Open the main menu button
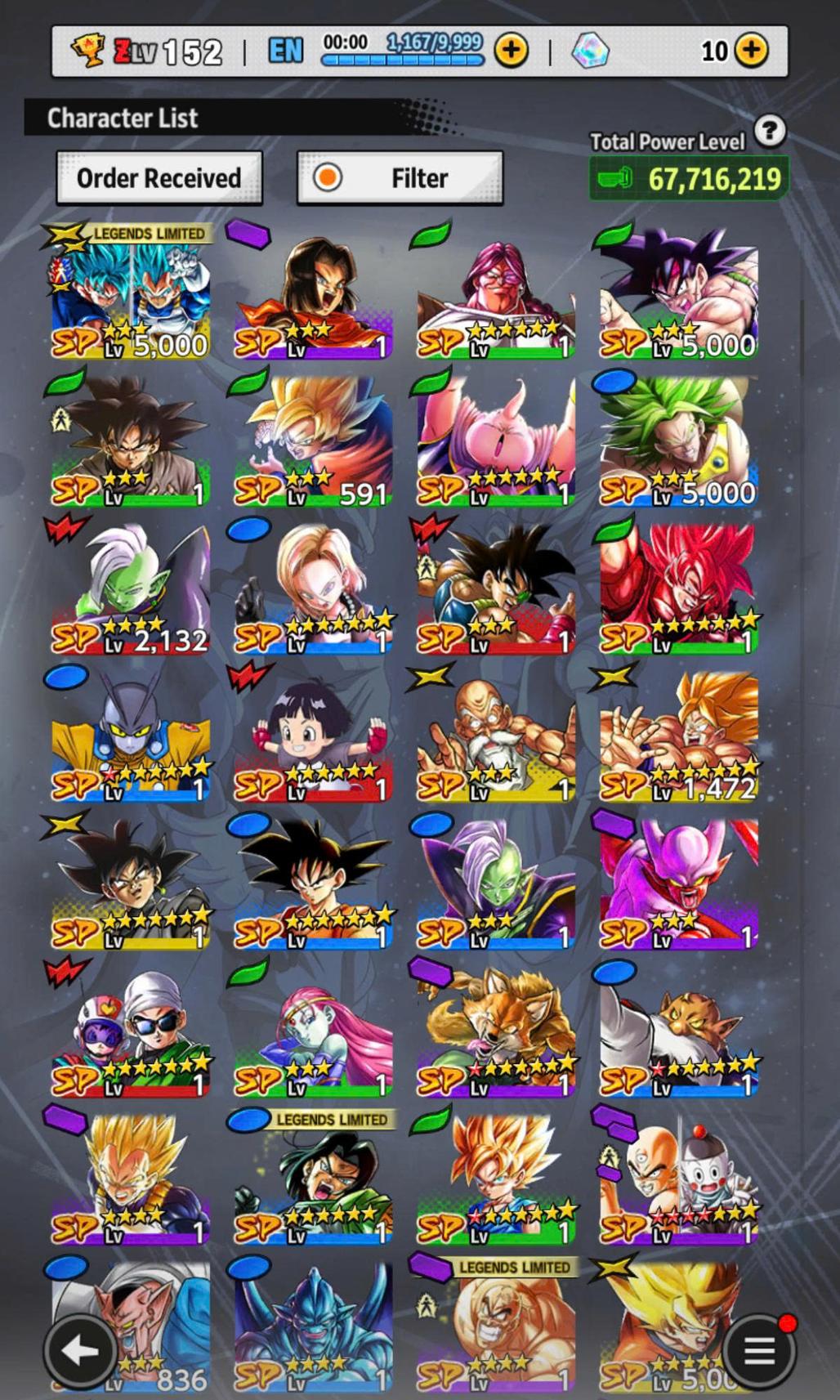840x1400 pixels. pyautogui.click(x=759, y=1351)
